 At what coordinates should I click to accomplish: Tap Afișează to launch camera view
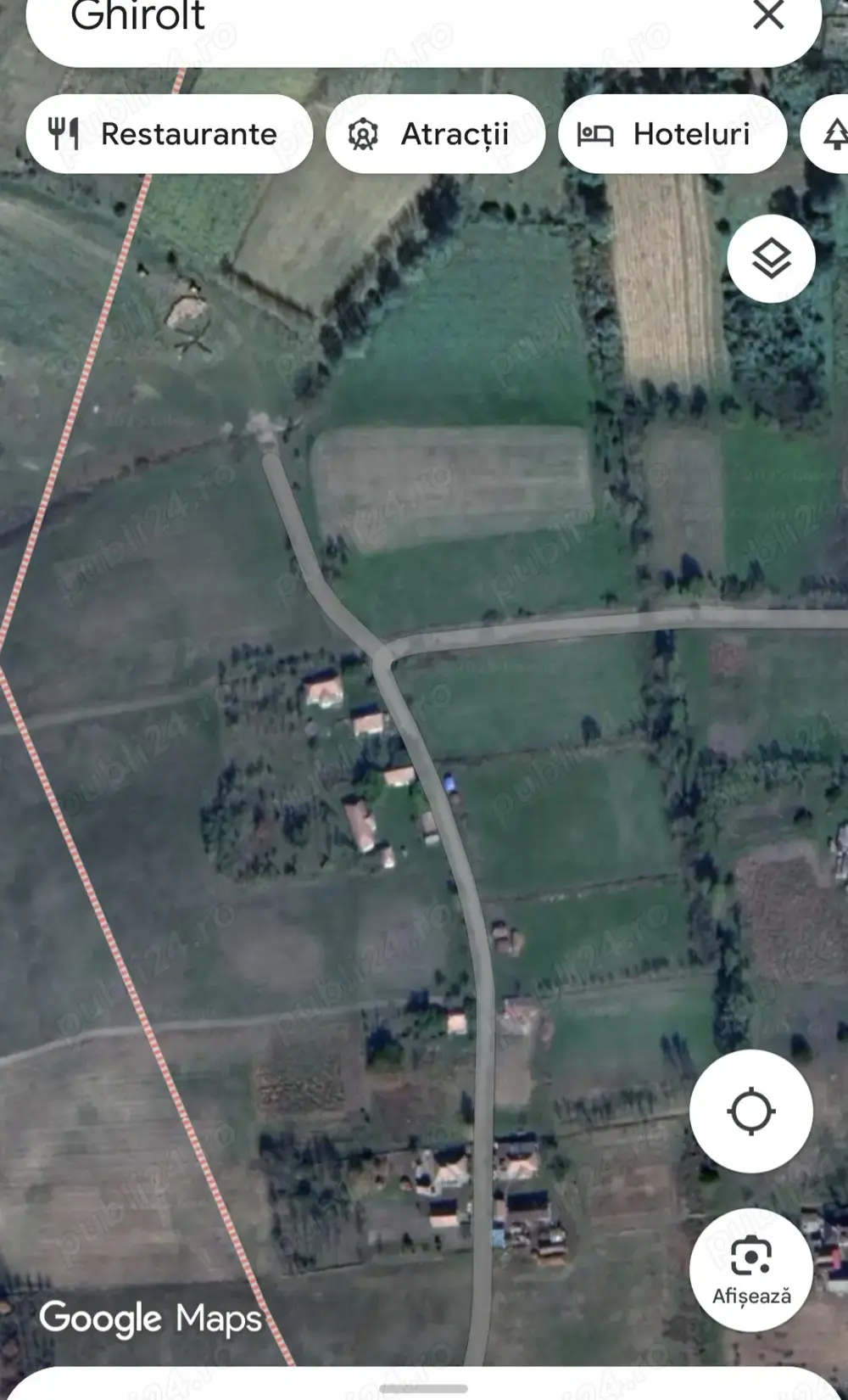pos(753,1270)
